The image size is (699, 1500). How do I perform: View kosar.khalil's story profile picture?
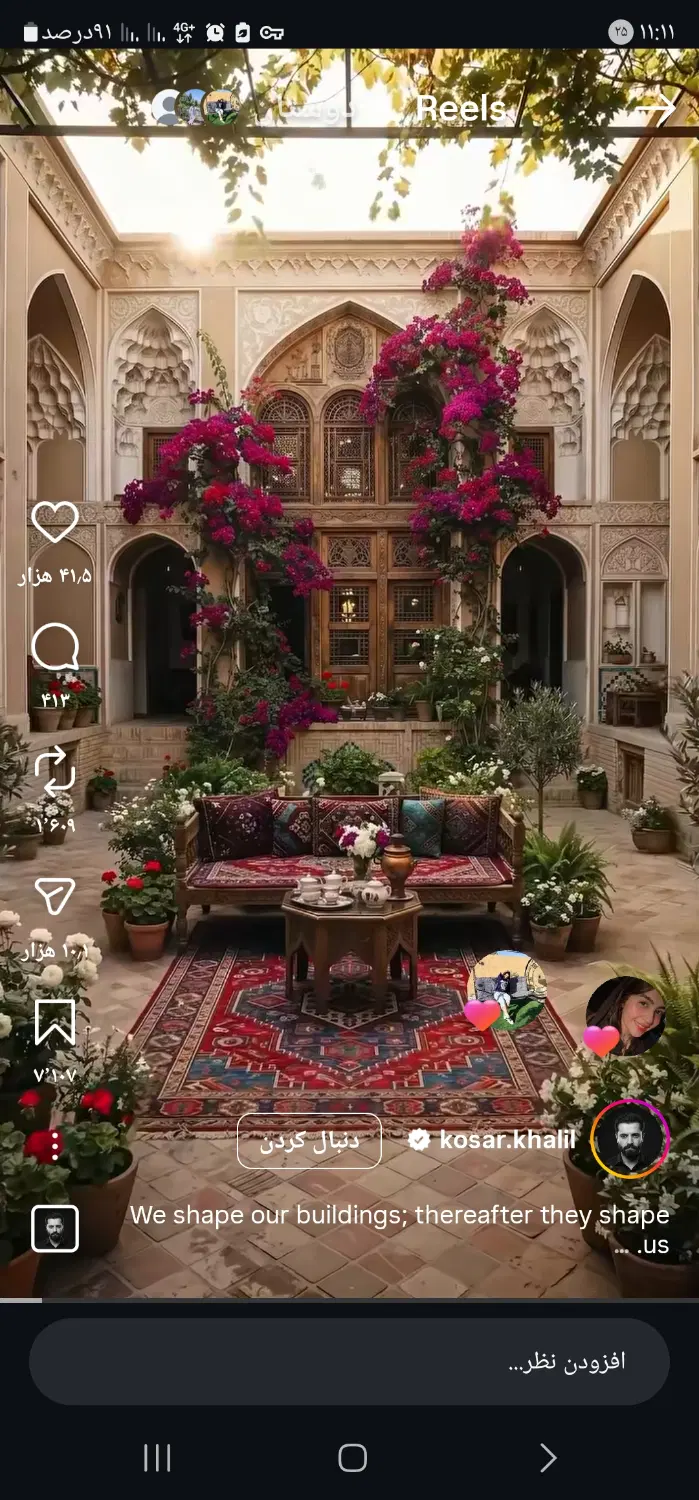click(x=630, y=1139)
